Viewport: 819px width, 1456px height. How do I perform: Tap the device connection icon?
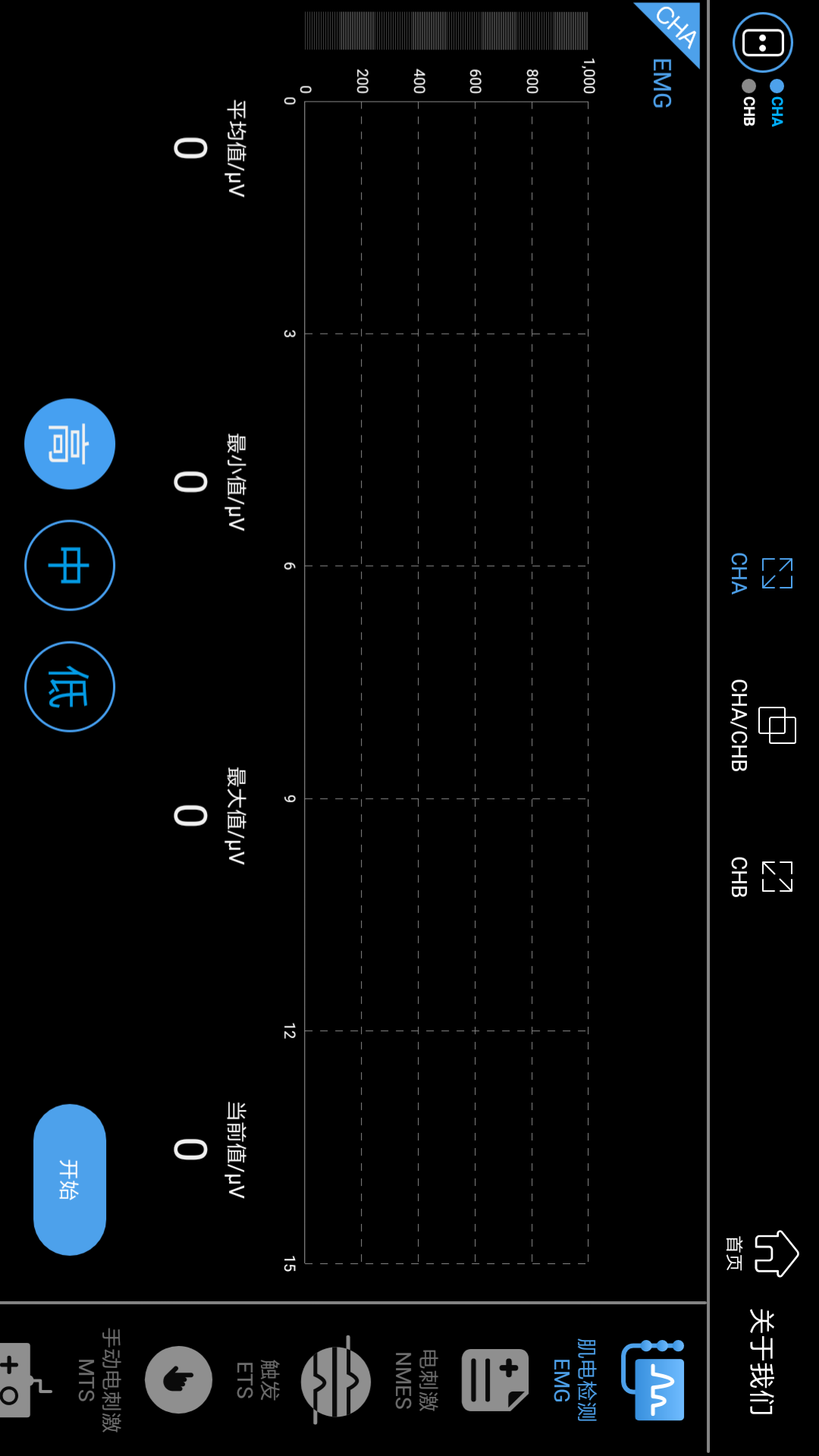coord(763,42)
